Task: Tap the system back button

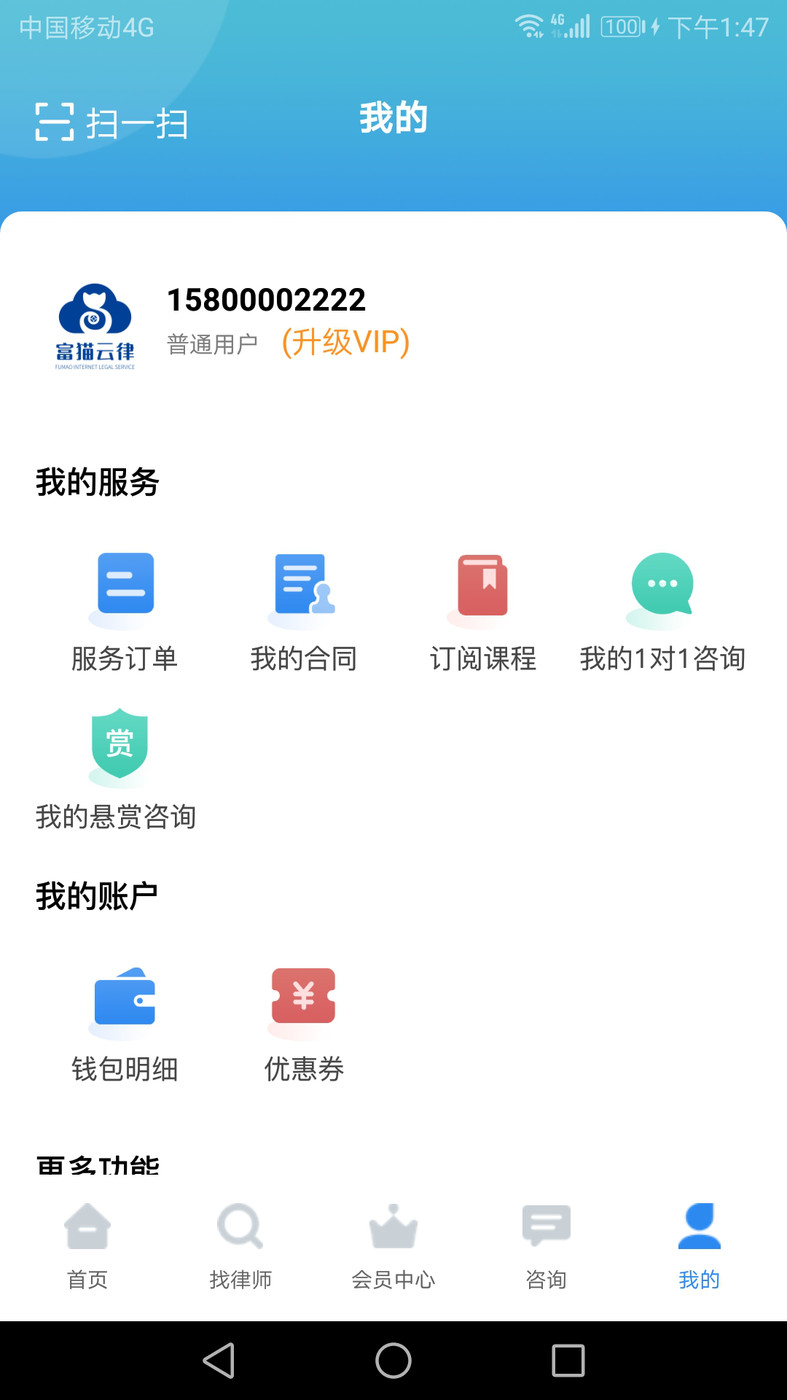Action: click(x=218, y=1360)
